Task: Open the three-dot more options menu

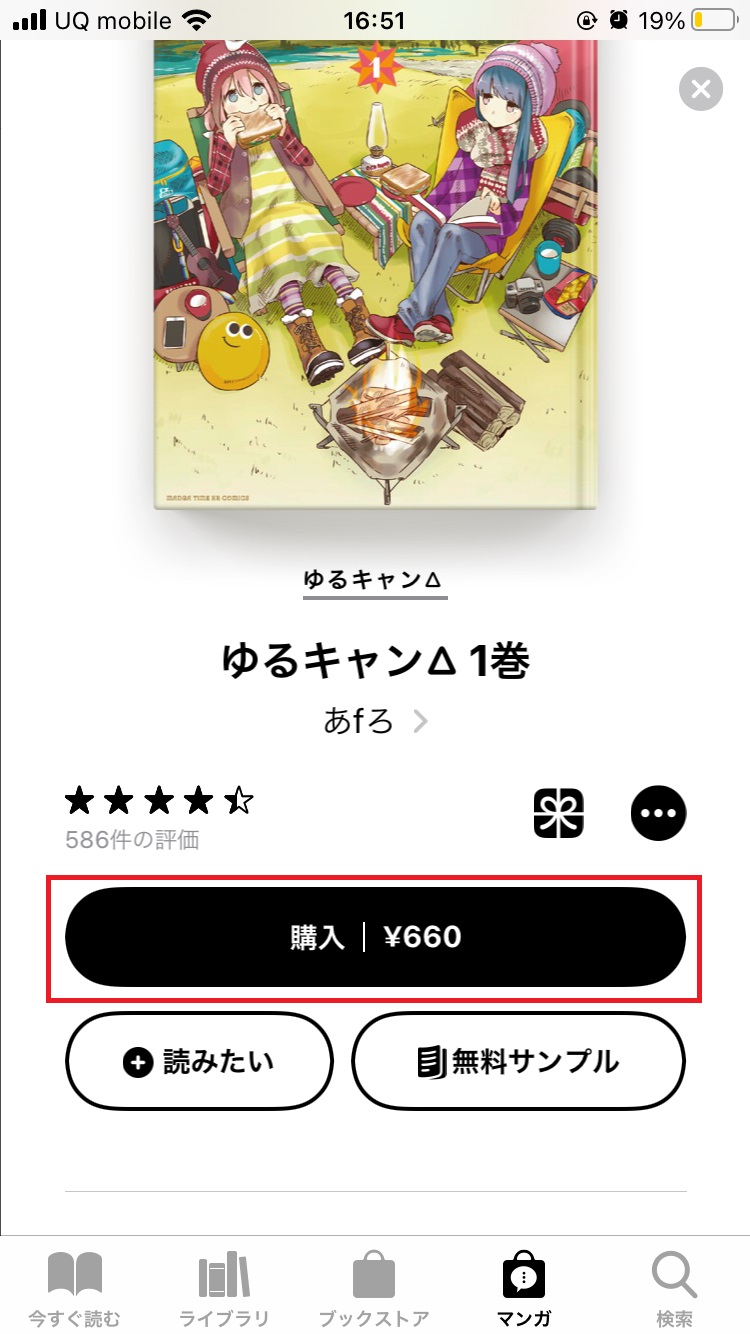Action: [658, 813]
